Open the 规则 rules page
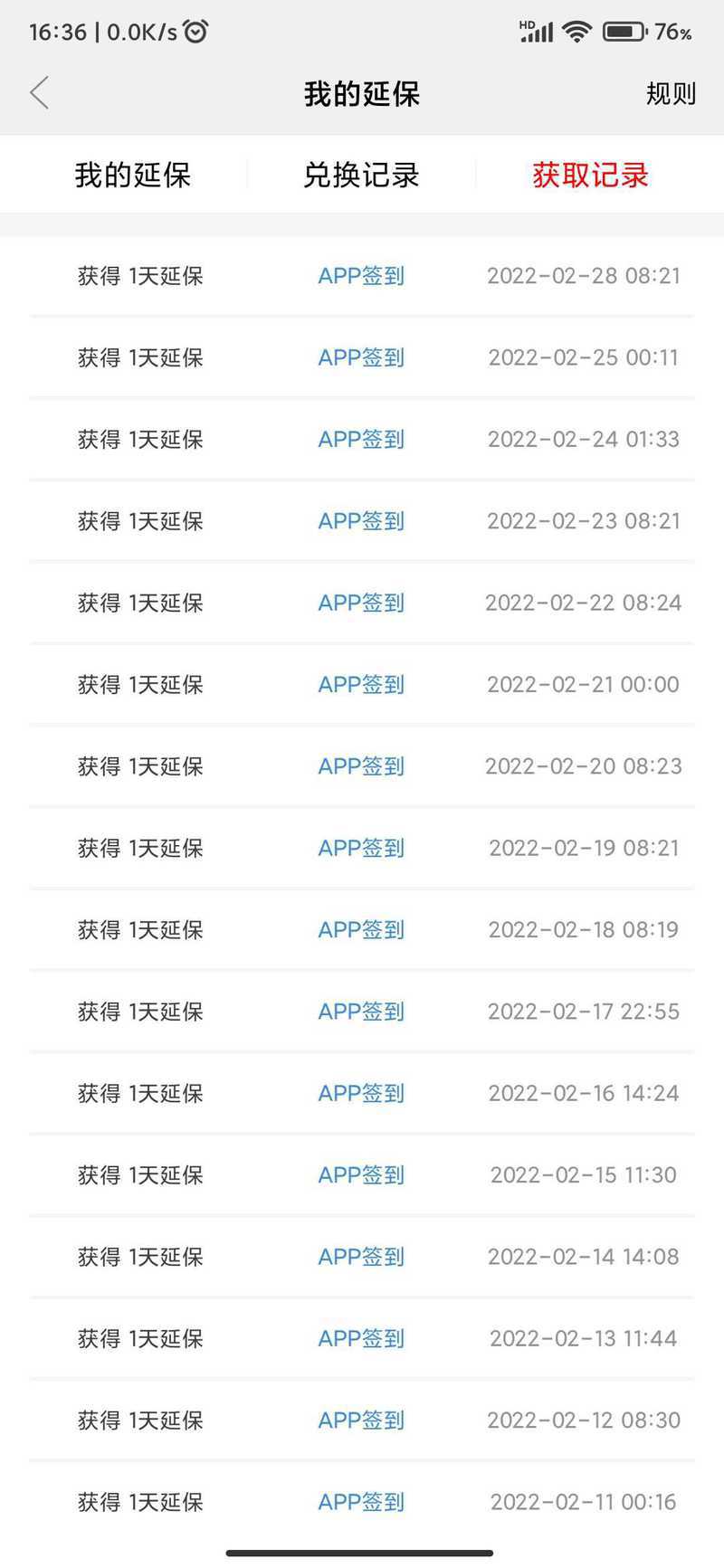This screenshot has width=724, height=1568. click(x=671, y=93)
